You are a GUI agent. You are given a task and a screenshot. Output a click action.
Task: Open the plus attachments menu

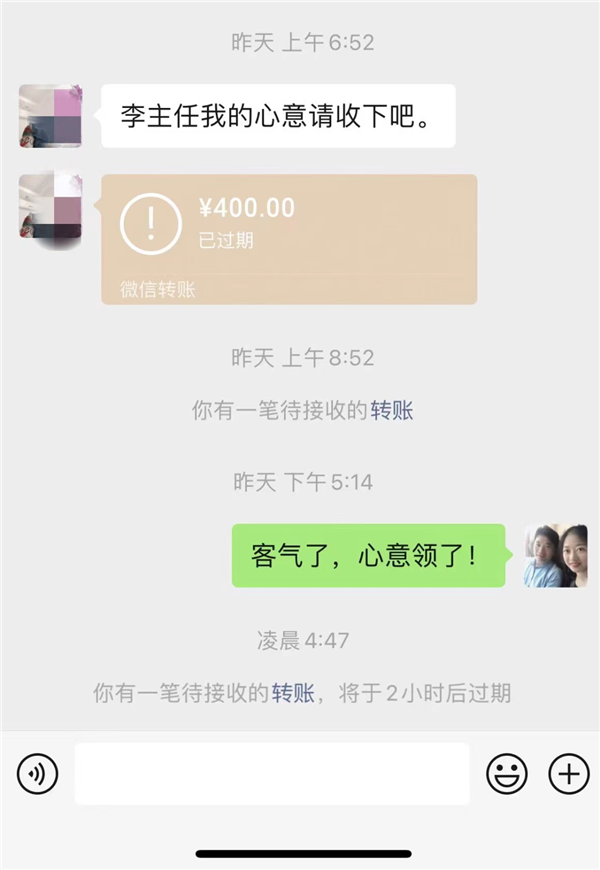tap(569, 773)
